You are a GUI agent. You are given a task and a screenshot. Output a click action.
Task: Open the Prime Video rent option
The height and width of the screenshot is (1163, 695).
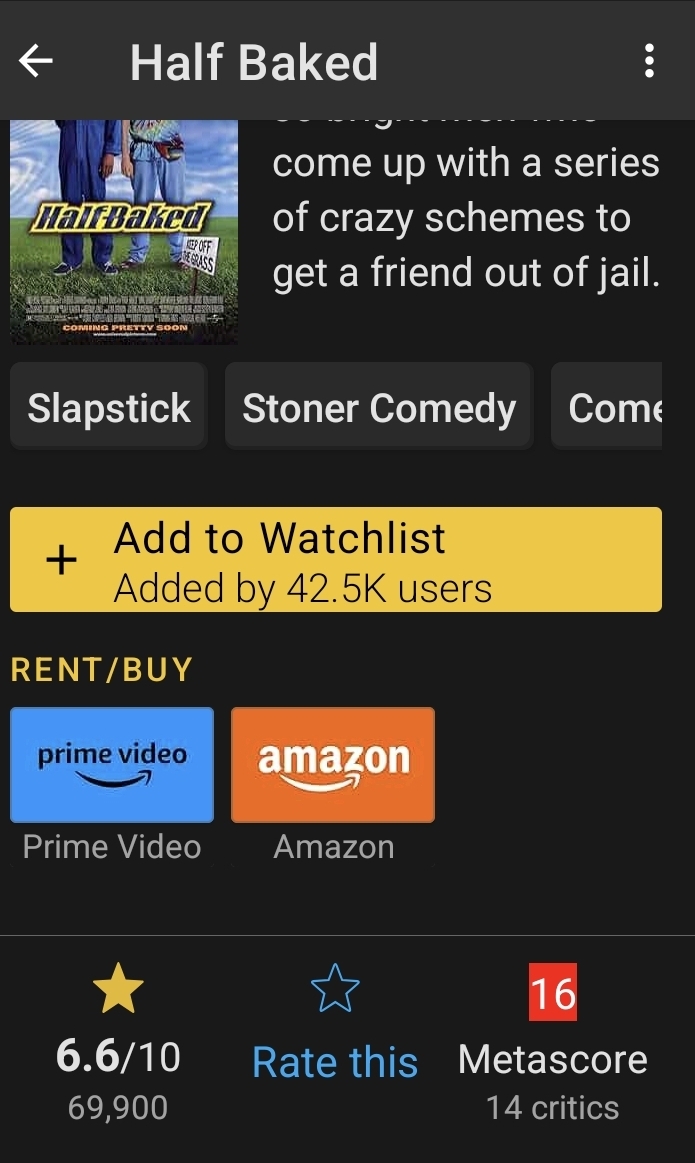pyautogui.click(x=112, y=785)
